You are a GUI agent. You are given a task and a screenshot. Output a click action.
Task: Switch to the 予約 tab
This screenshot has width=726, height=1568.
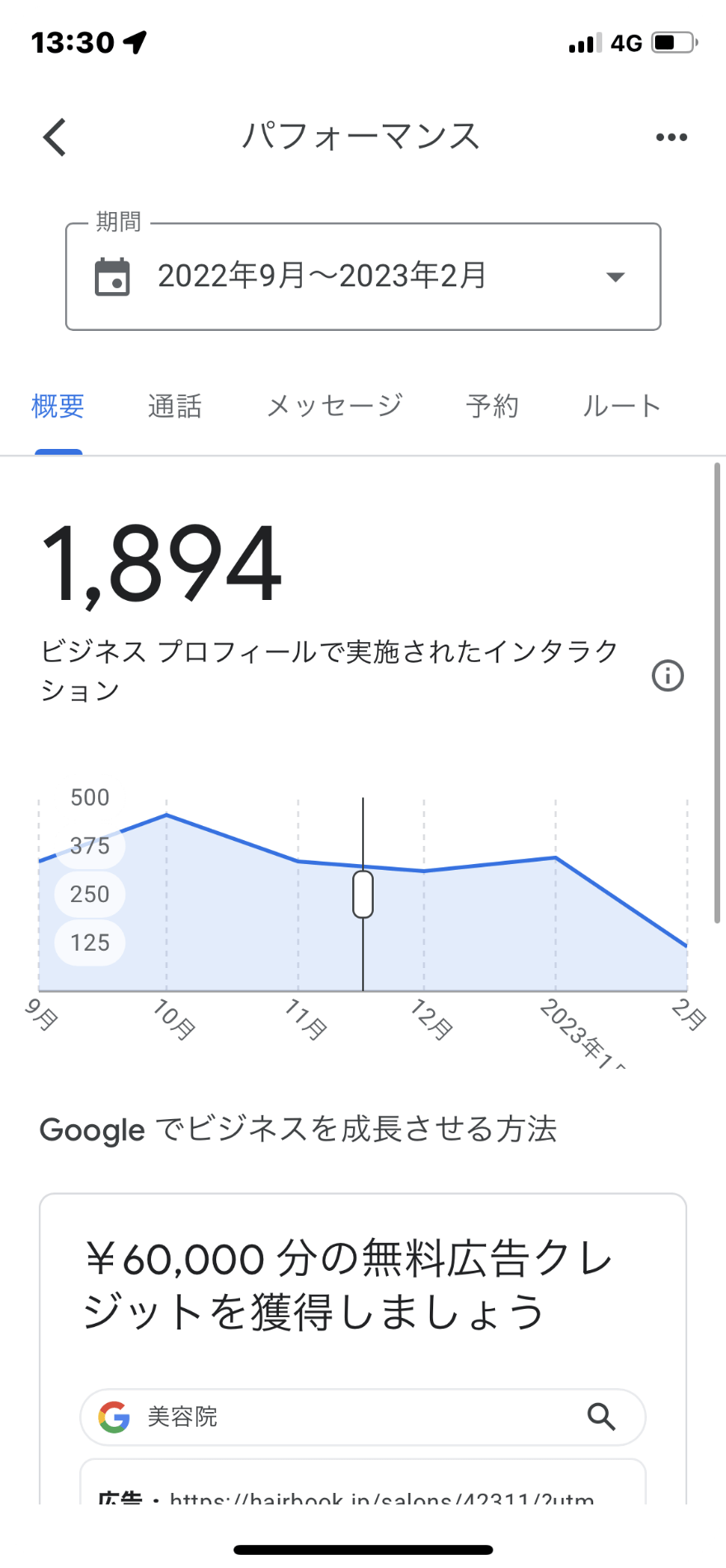coord(492,406)
